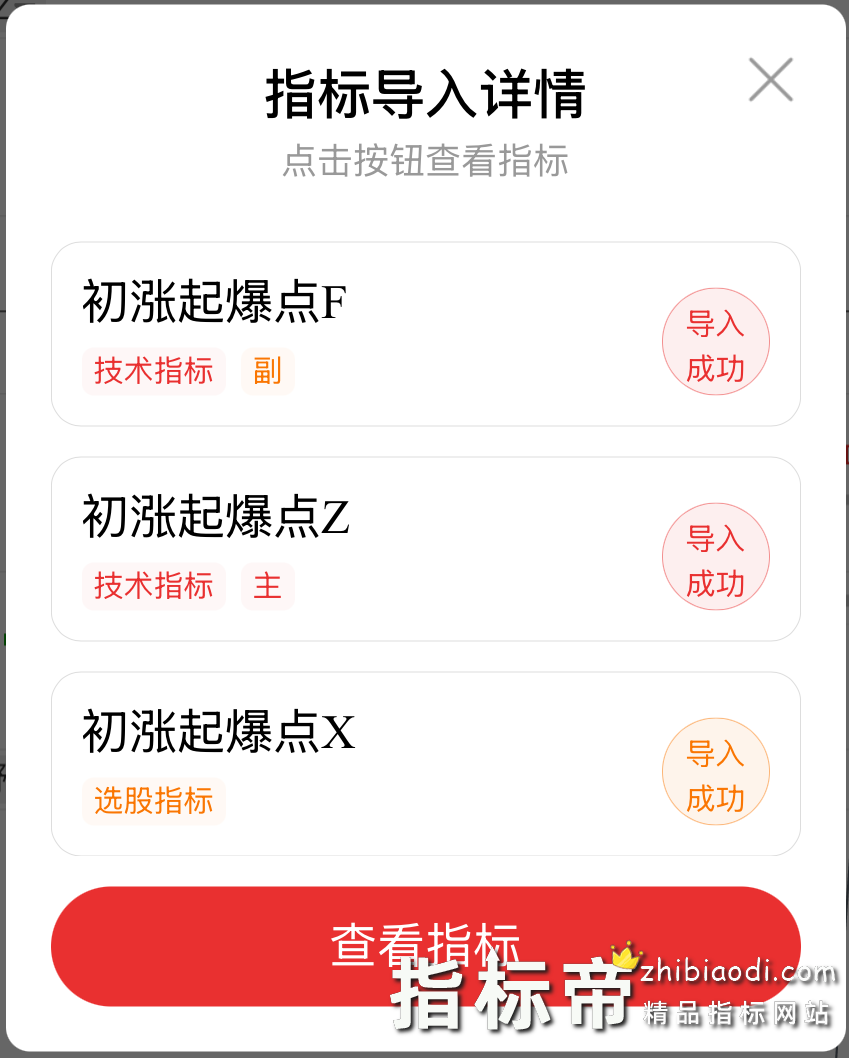Close the 指标导入详情 dialog

point(771,80)
